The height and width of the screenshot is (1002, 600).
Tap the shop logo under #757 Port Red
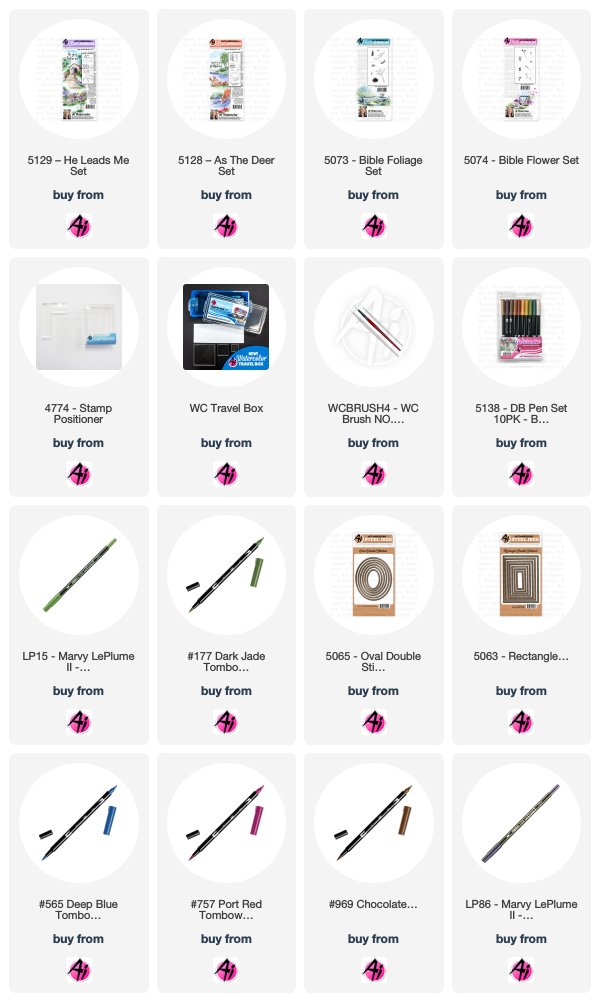226,969
